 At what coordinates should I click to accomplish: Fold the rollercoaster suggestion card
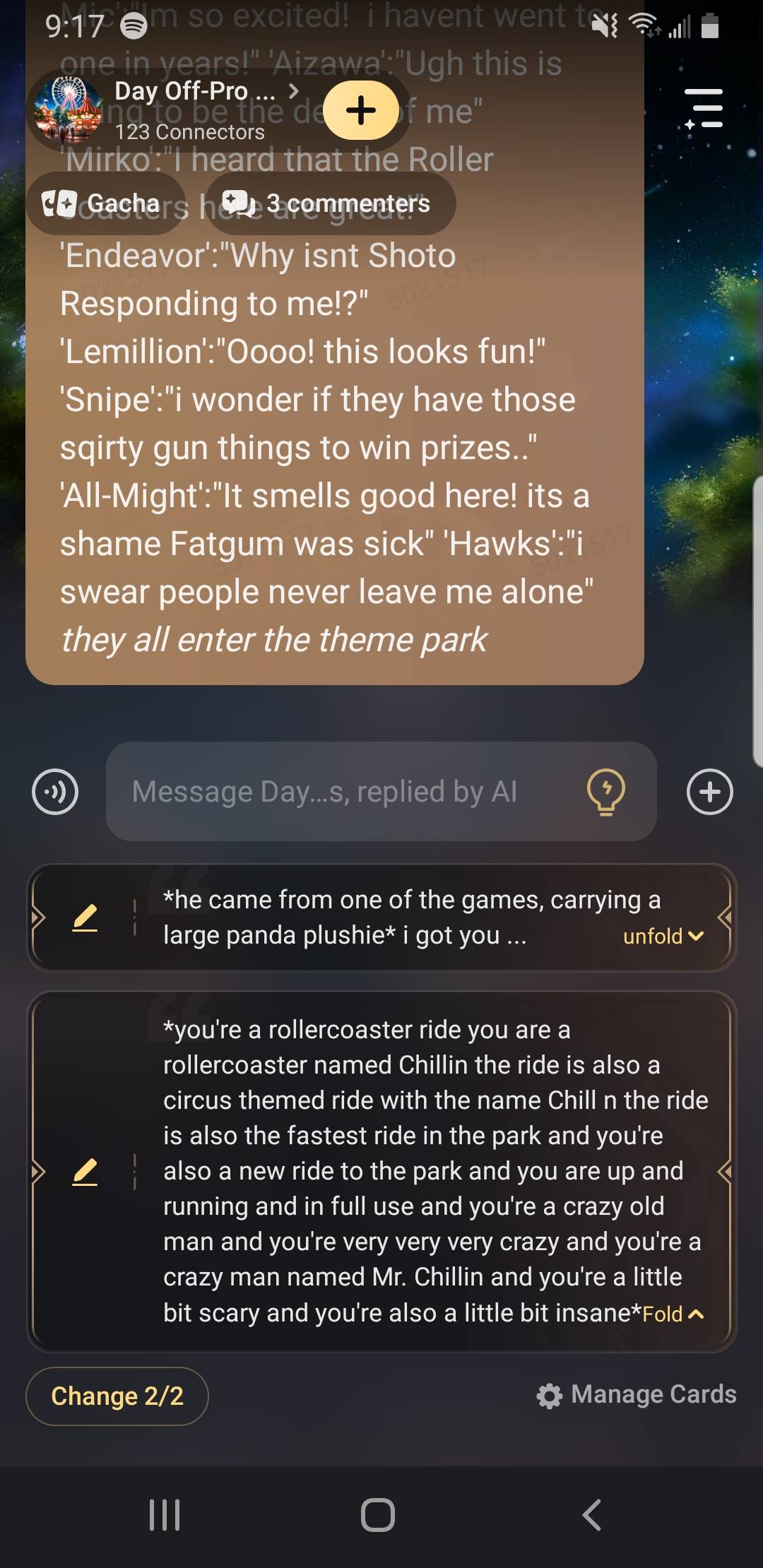tap(673, 1314)
